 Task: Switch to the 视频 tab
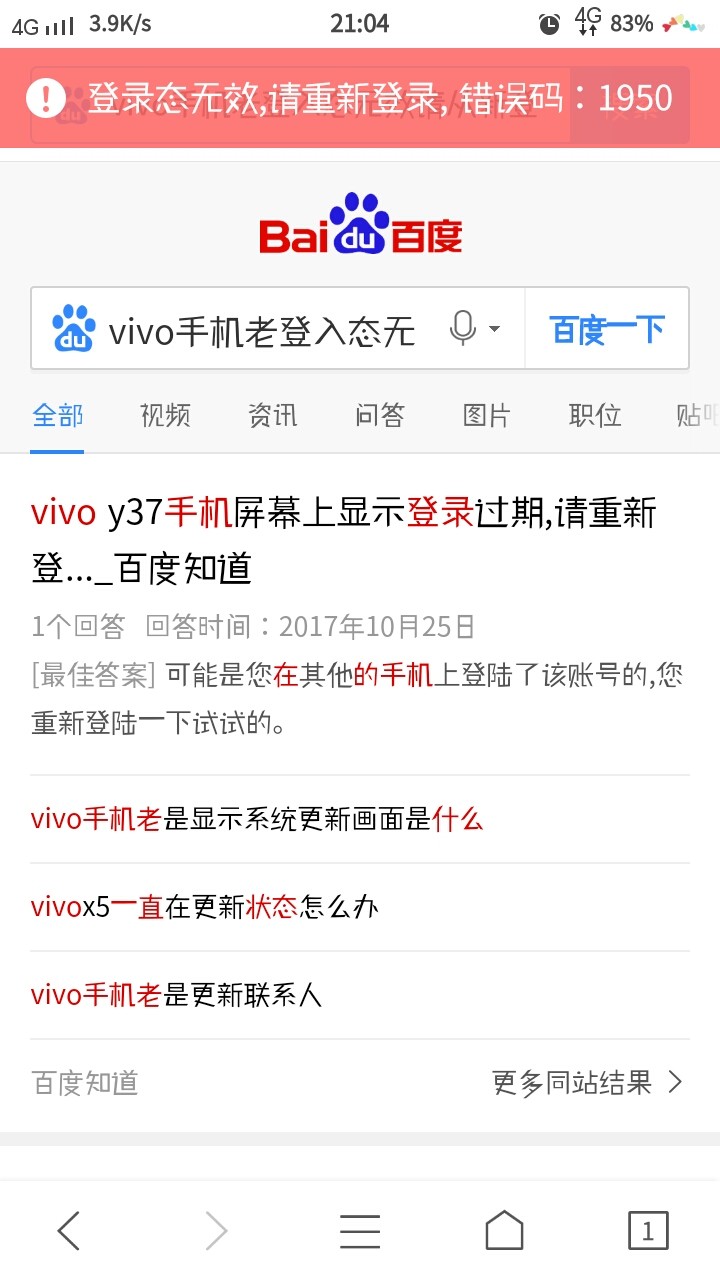(x=165, y=416)
